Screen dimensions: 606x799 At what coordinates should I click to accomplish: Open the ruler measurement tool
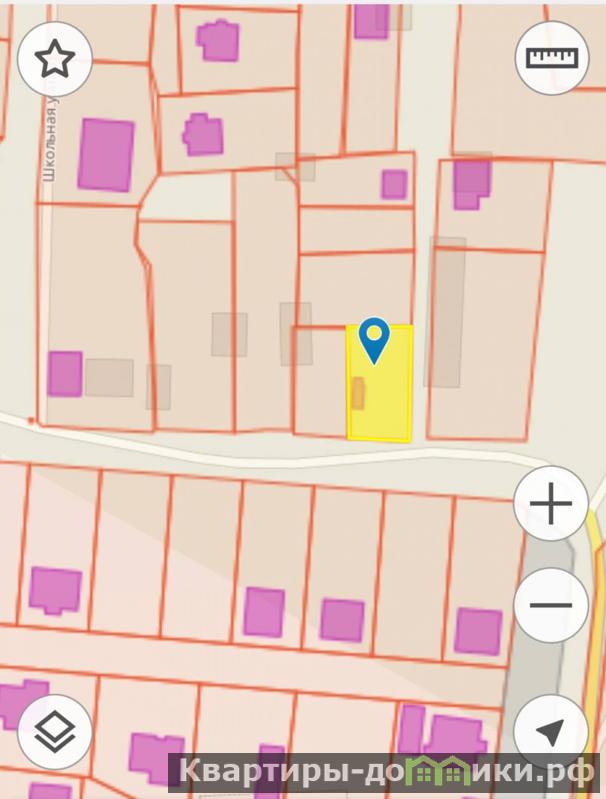pyautogui.click(x=551, y=59)
